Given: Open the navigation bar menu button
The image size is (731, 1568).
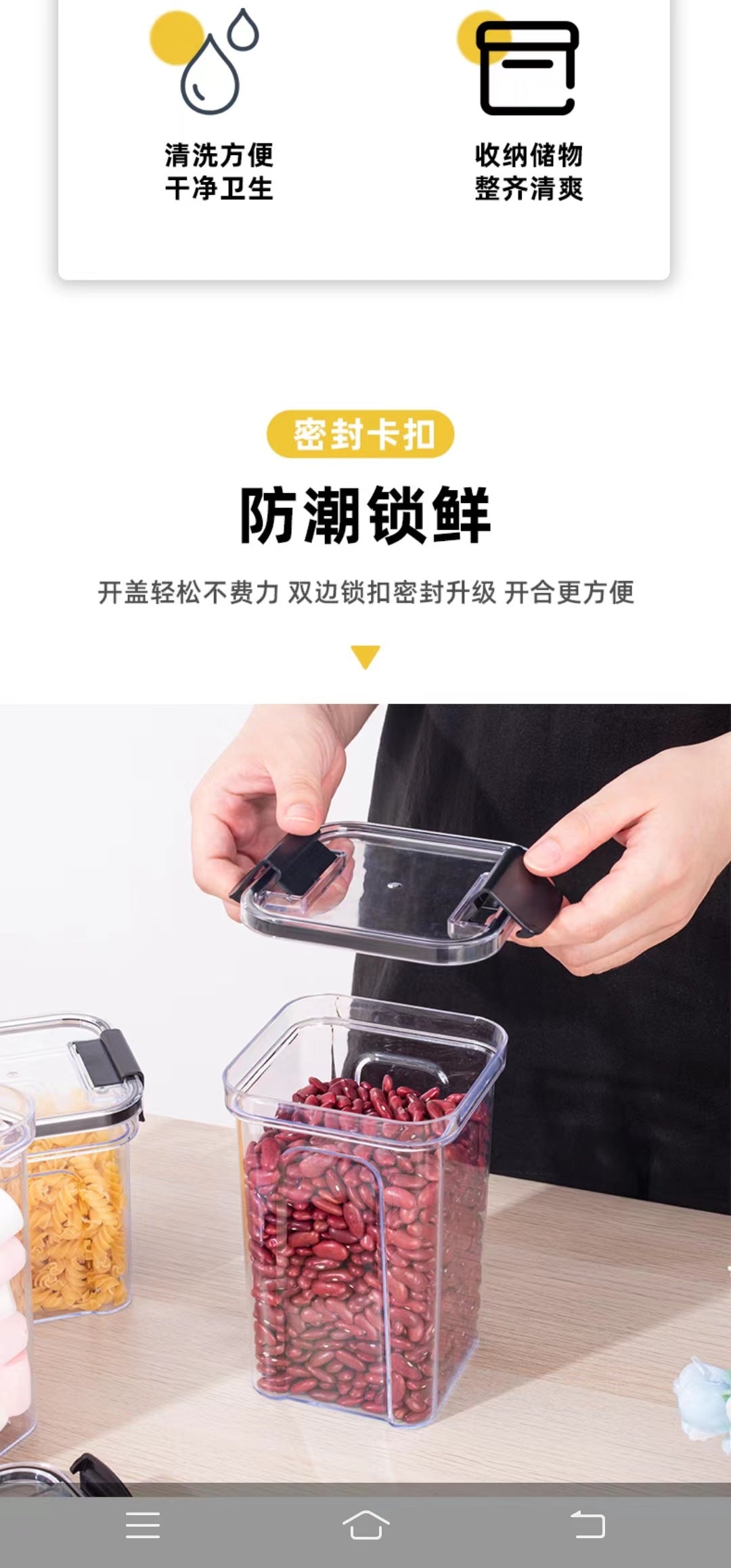Looking at the screenshot, I should [x=143, y=1525].
